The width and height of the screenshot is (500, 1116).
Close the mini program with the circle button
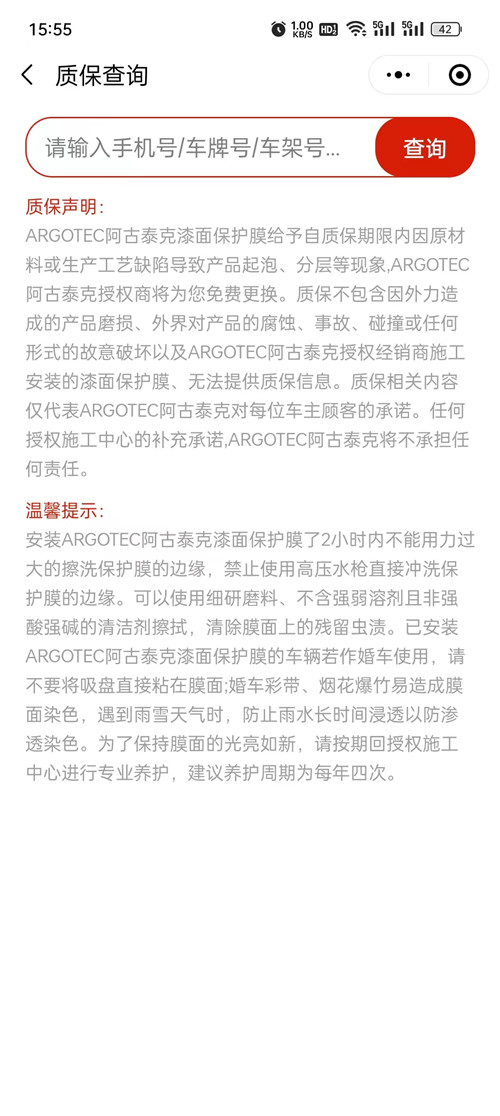tap(460, 75)
